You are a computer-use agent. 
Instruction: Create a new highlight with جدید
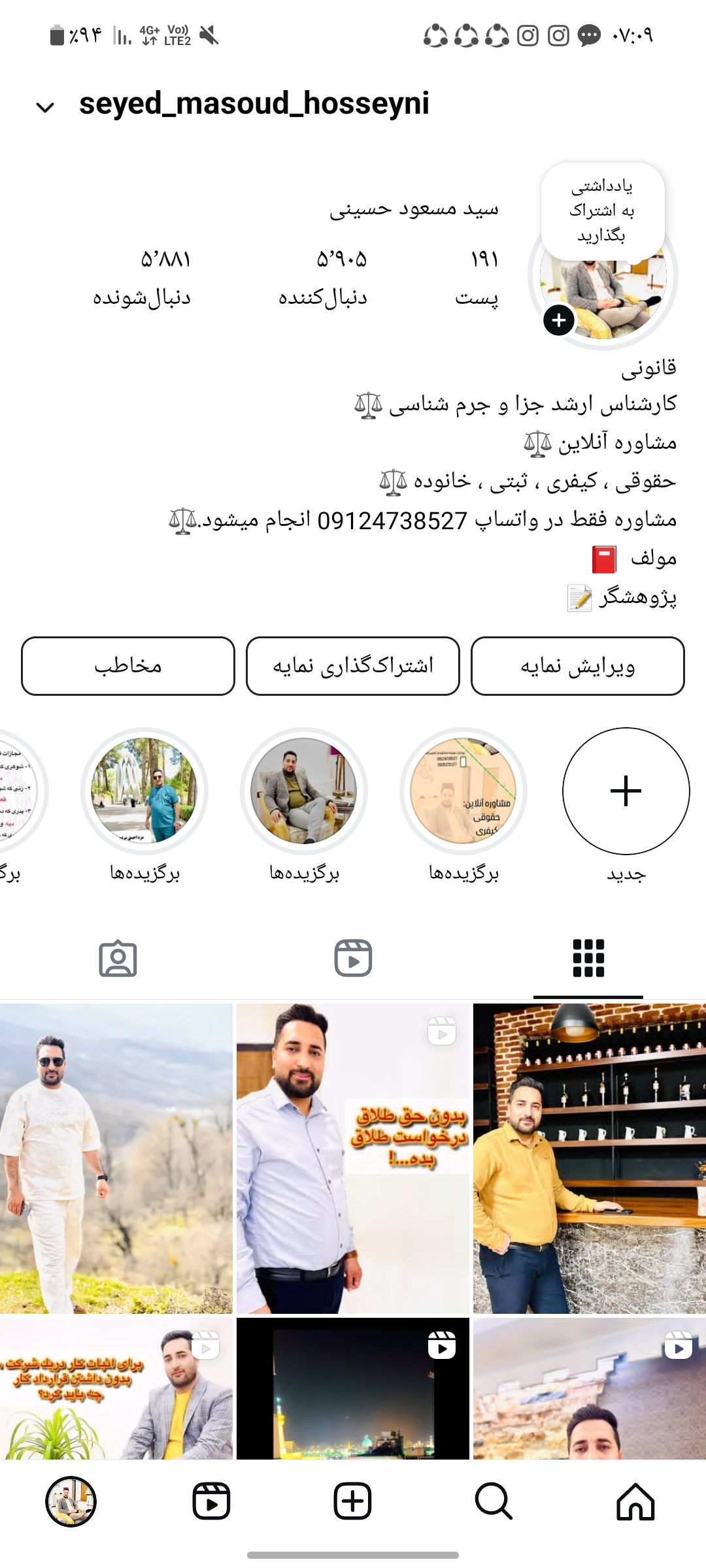pyautogui.click(x=626, y=791)
